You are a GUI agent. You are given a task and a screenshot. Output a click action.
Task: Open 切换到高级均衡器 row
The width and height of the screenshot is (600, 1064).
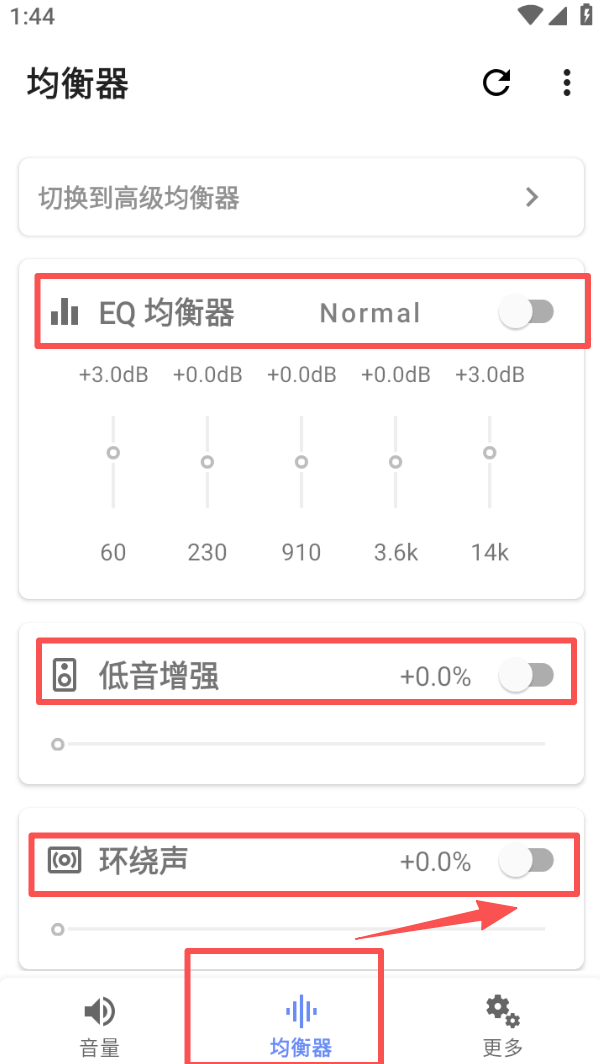[300, 197]
